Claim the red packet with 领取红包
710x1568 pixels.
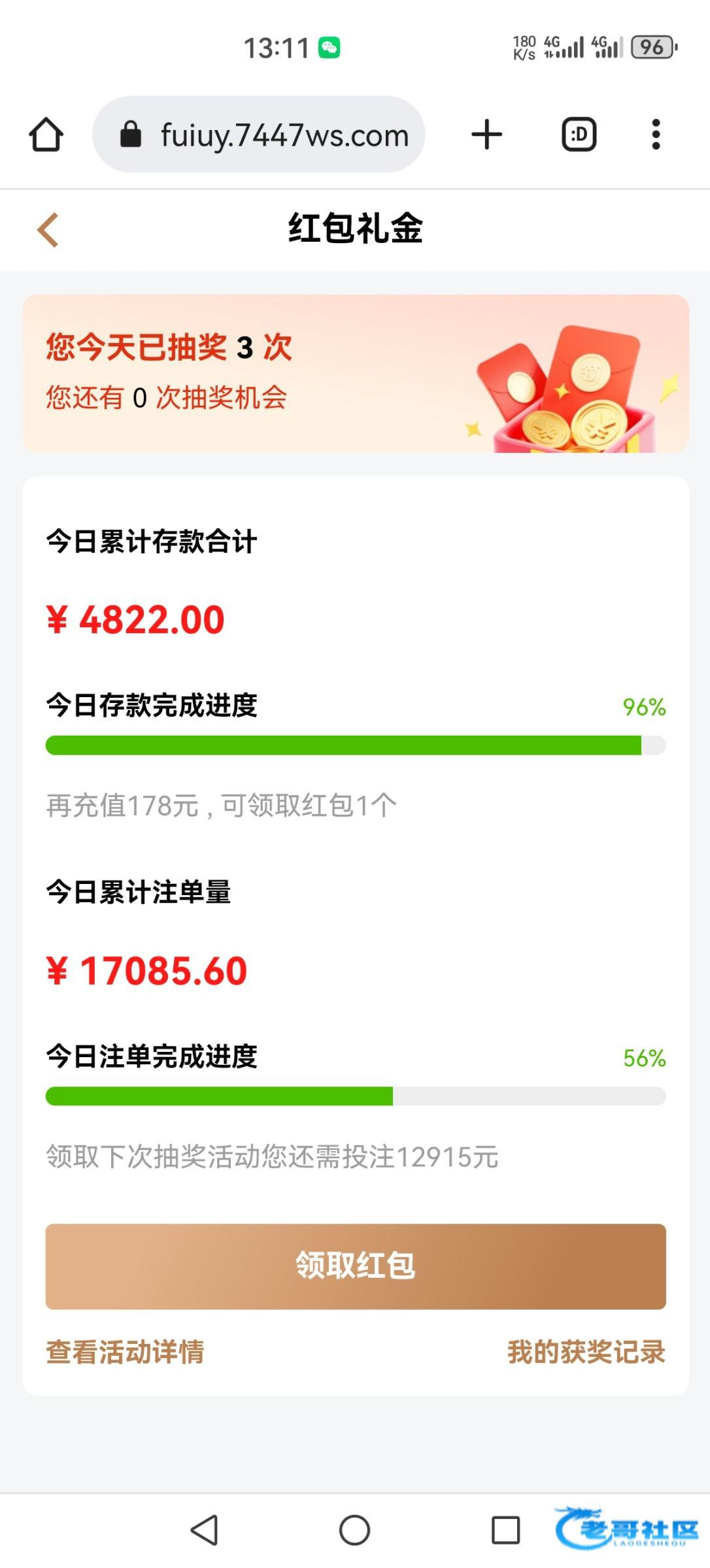click(x=356, y=1266)
